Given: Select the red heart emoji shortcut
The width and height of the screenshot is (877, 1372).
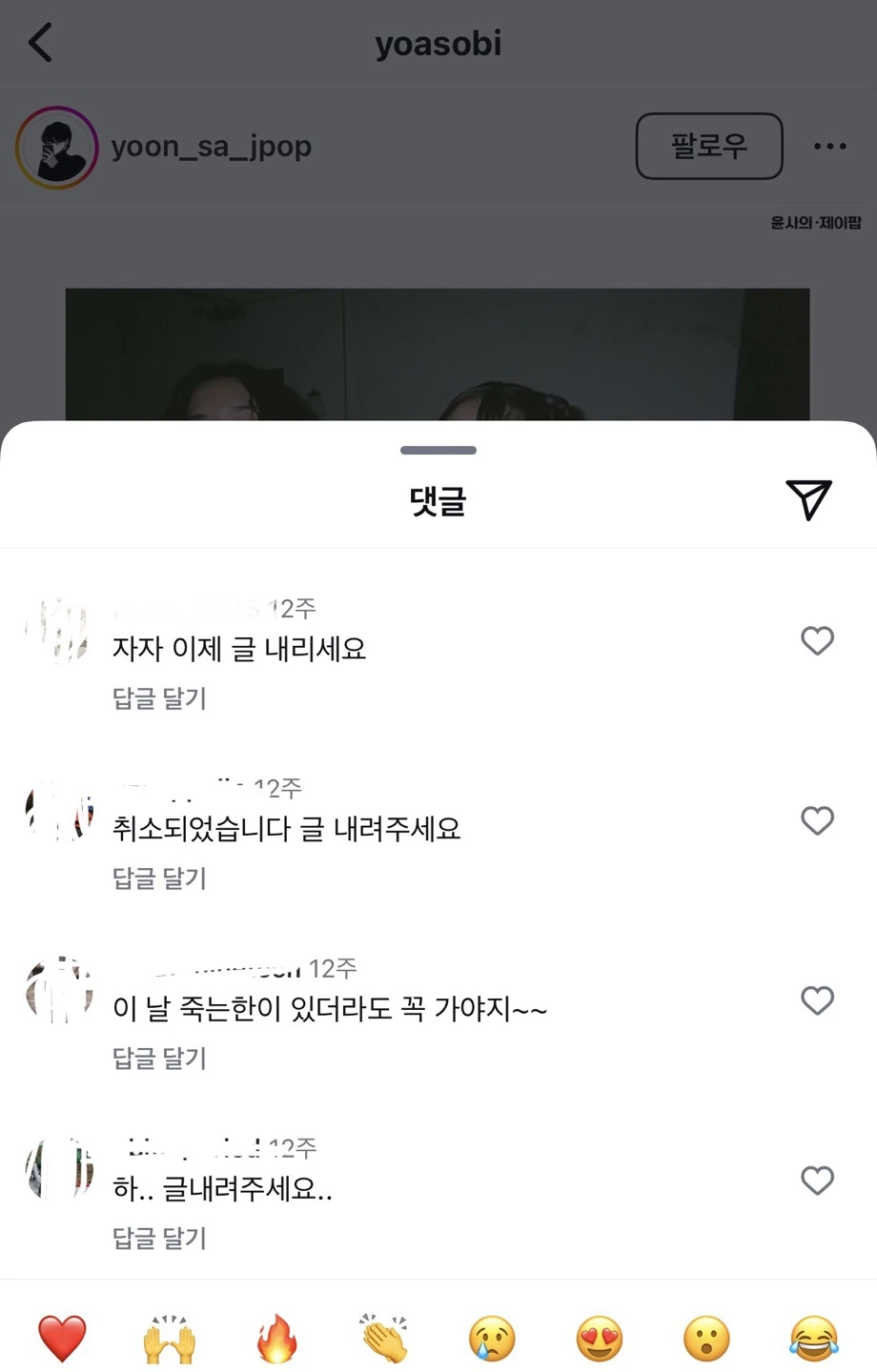Looking at the screenshot, I should [x=61, y=1339].
